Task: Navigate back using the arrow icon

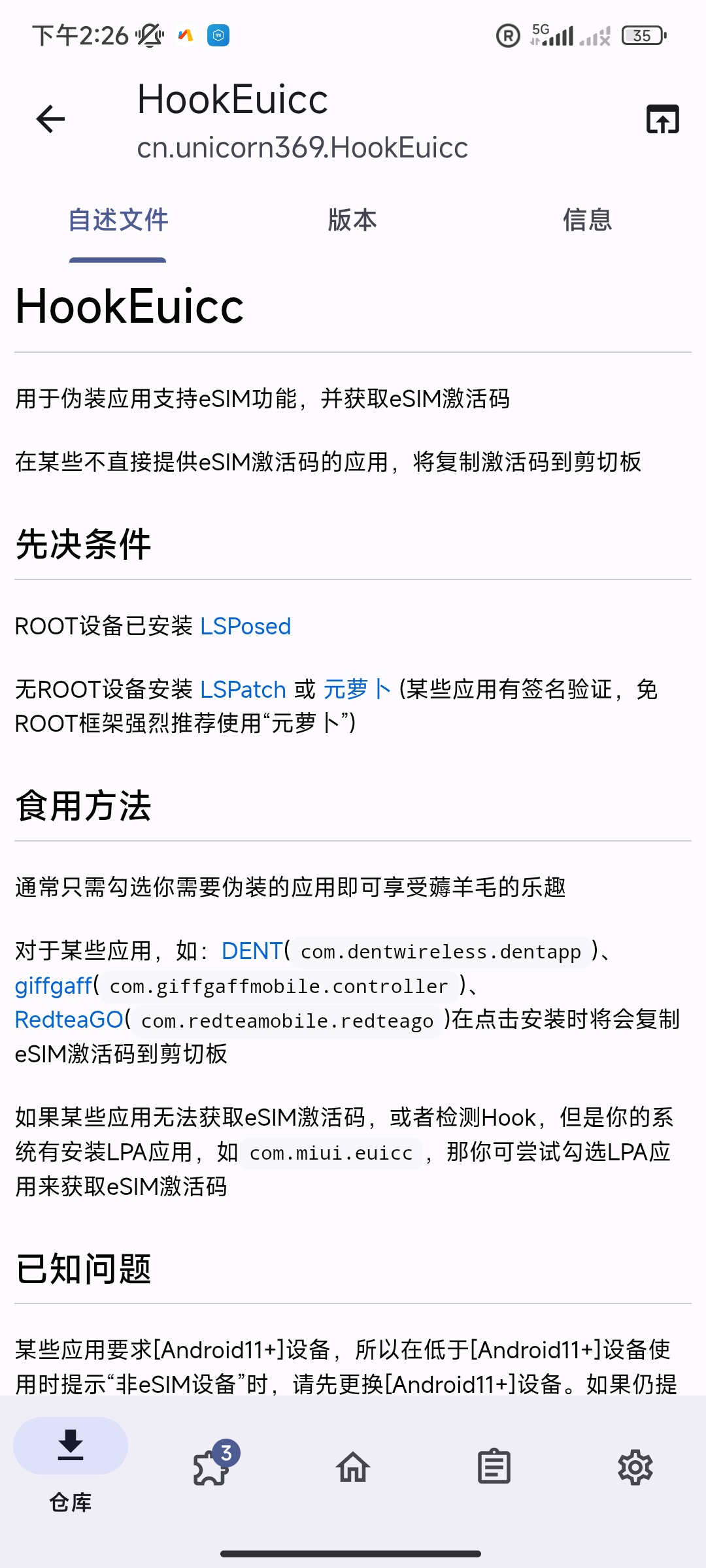Action: click(x=49, y=120)
